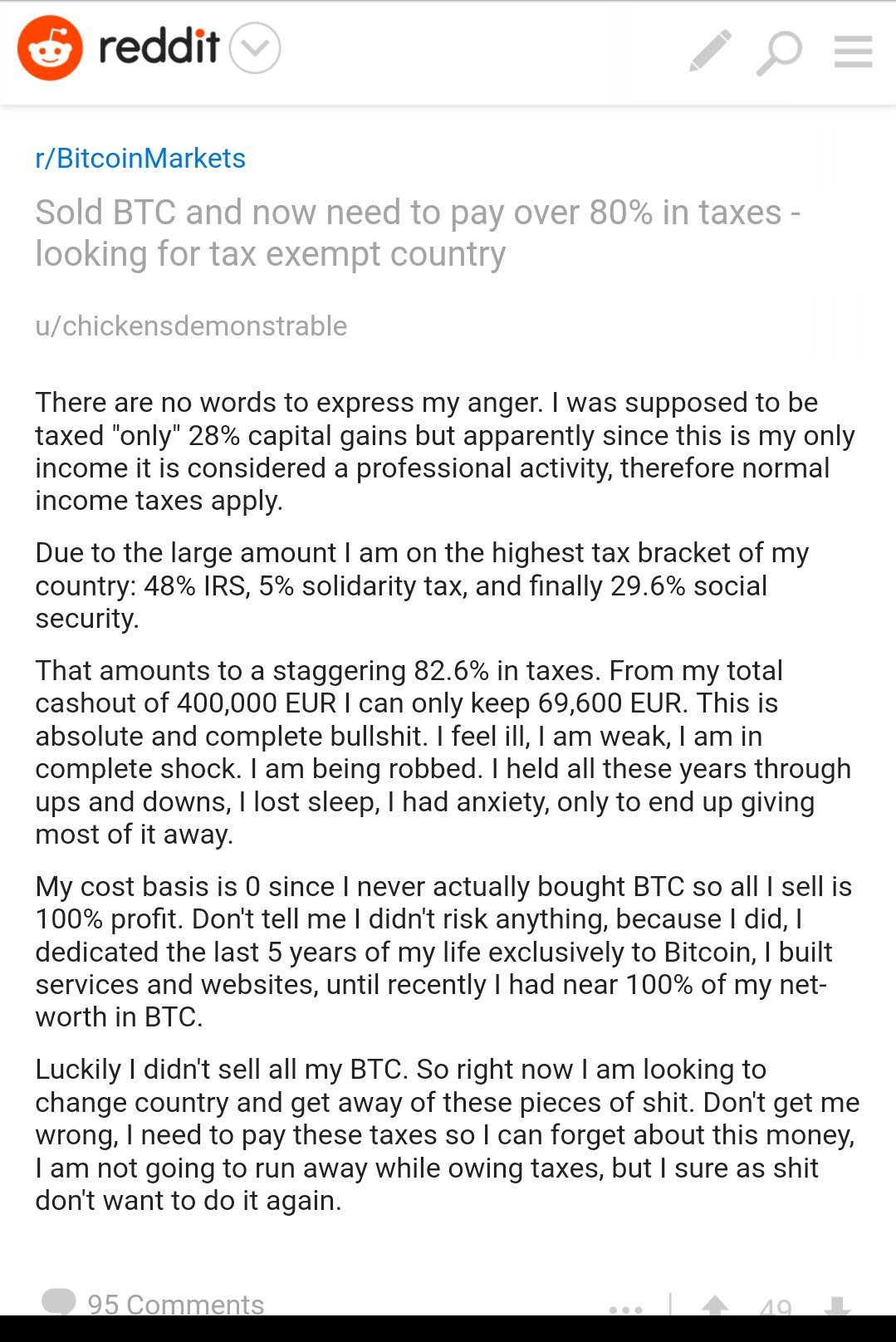The width and height of the screenshot is (896, 1342).
Task: Open the 95 Comments section
Action: pos(154,1303)
